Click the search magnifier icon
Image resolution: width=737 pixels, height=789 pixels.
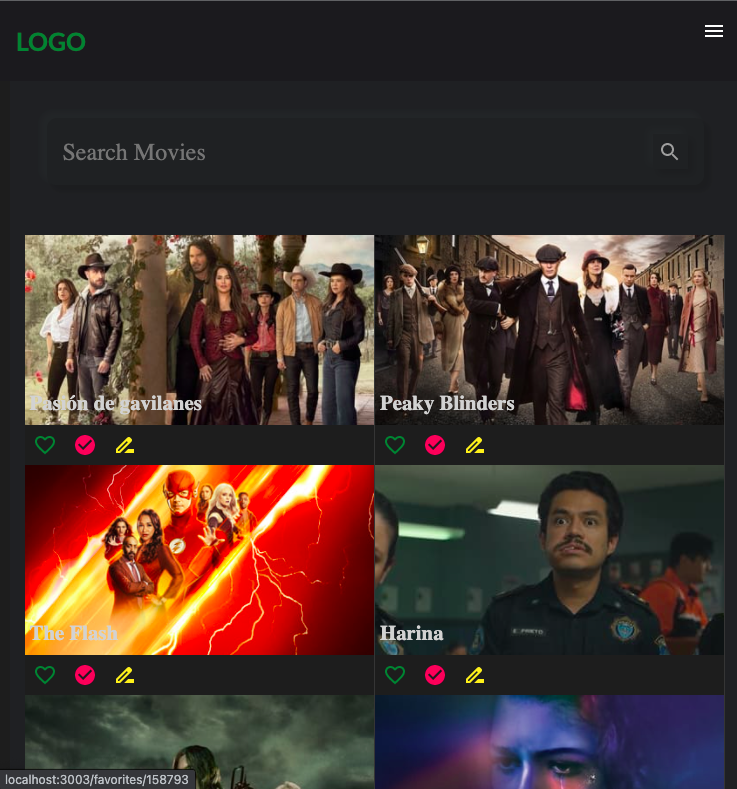(x=669, y=151)
